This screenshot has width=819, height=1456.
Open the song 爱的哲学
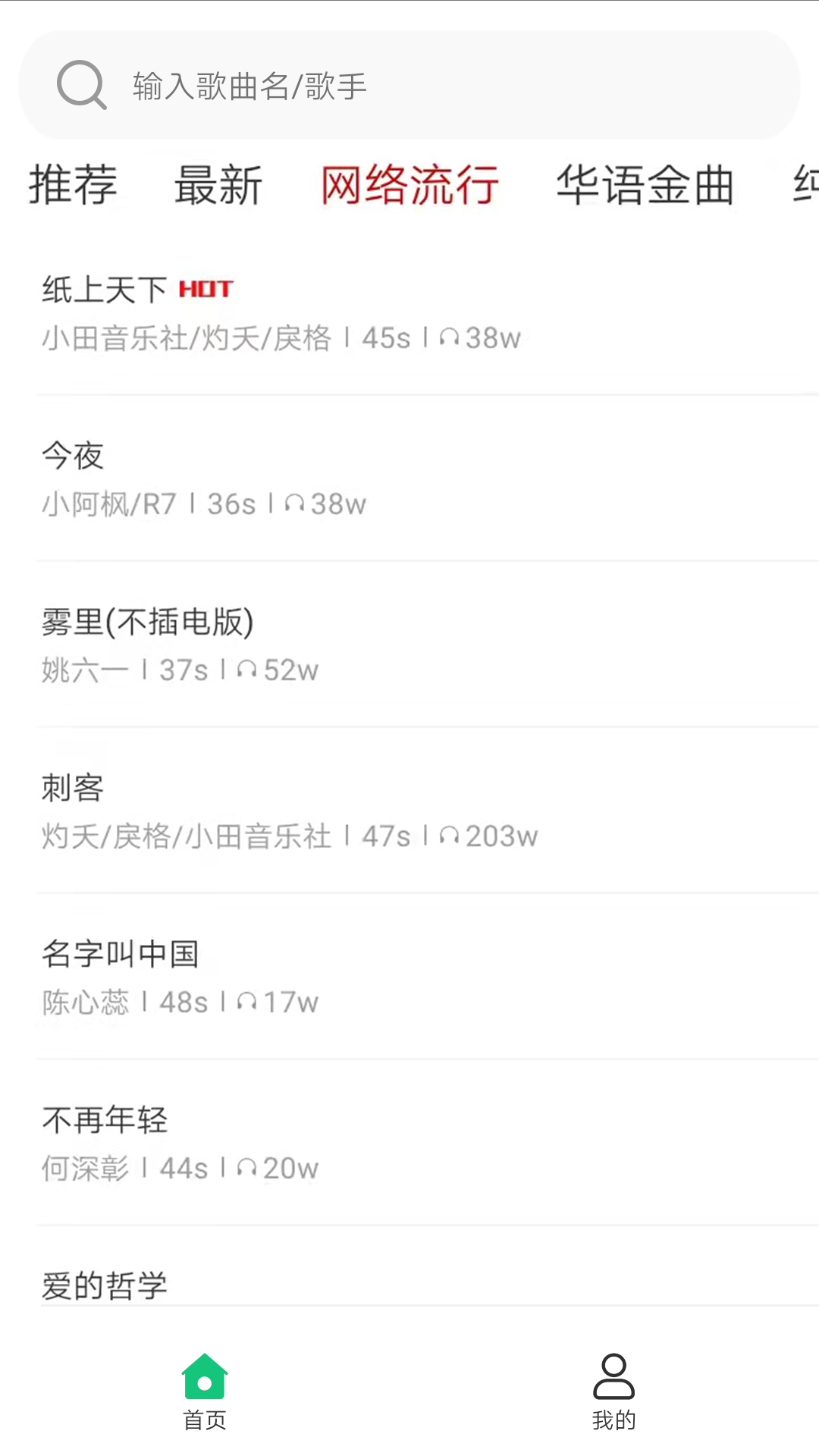tap(105, 1283)
